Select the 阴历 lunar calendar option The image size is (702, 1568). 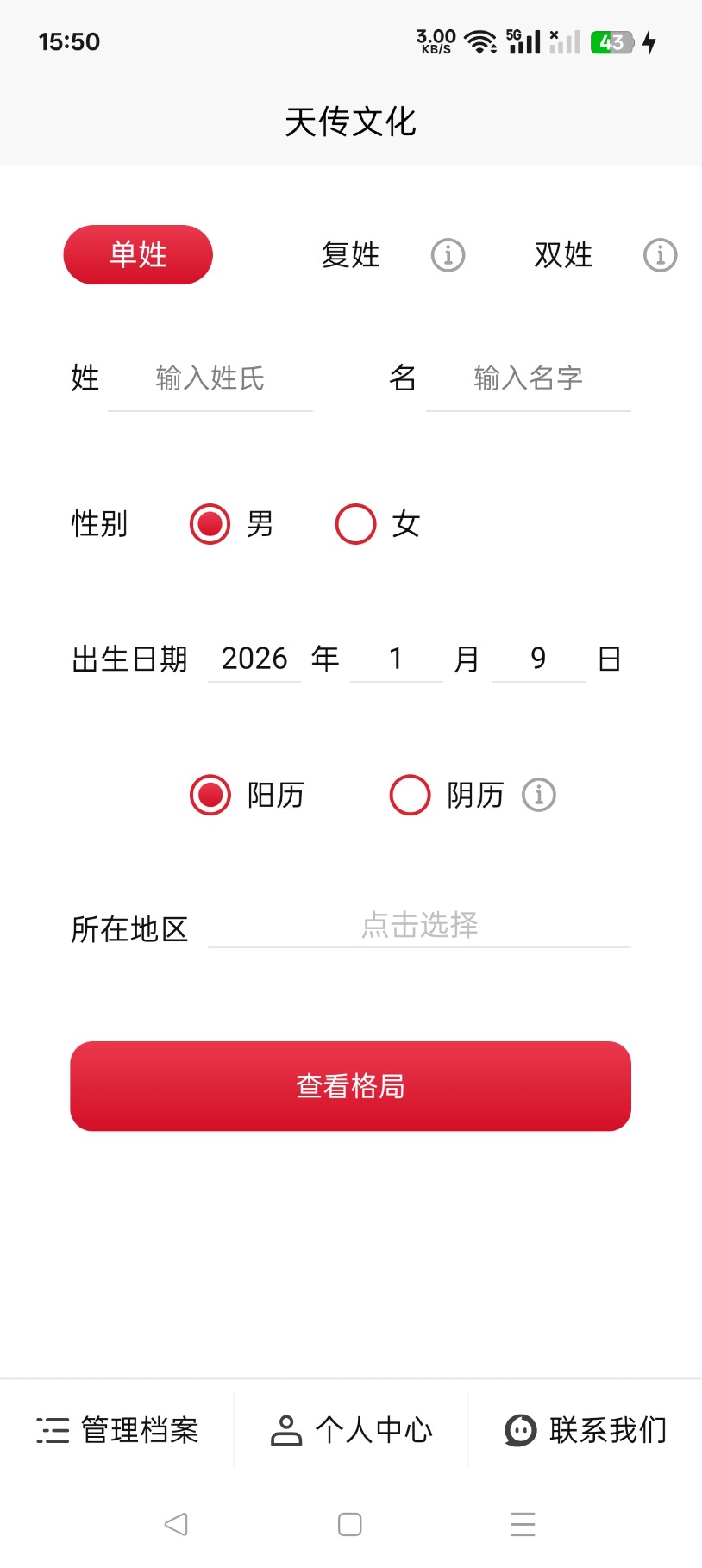410,795
